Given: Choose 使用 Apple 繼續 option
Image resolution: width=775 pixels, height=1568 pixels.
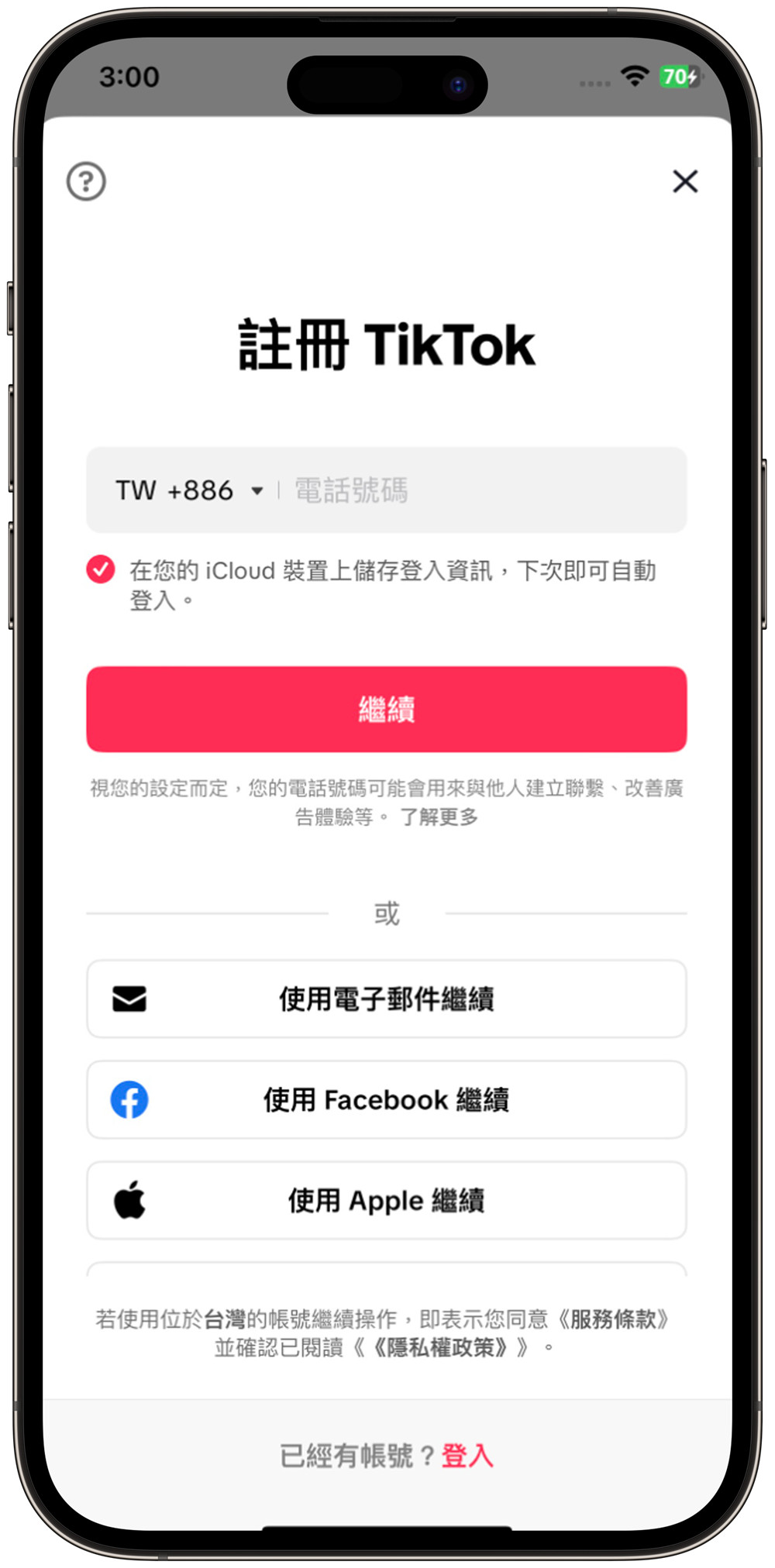Looking at the screenshot, I should [x=387, y=1201].
